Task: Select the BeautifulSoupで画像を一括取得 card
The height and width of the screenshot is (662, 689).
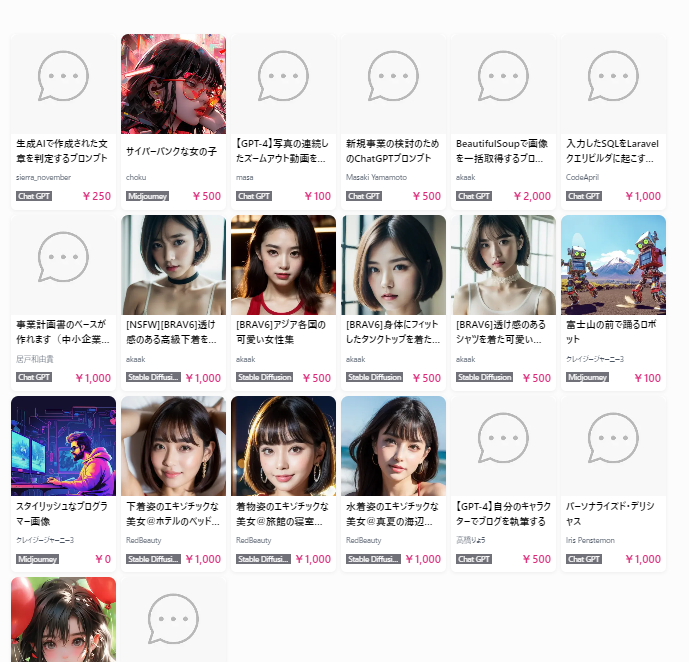Action: [x=503, y=150]
